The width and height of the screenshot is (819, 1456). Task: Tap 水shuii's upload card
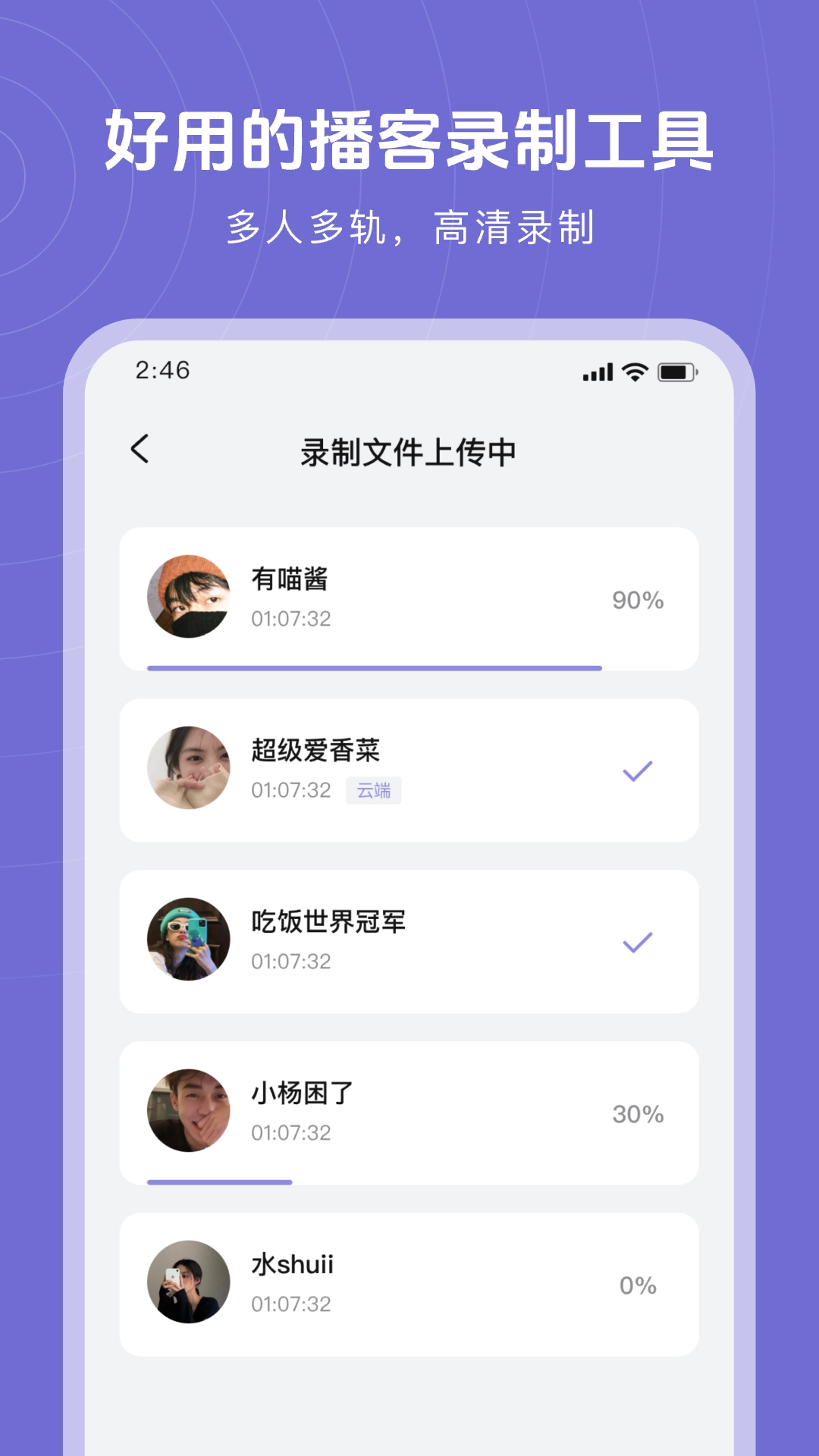tap(409, 1282)
